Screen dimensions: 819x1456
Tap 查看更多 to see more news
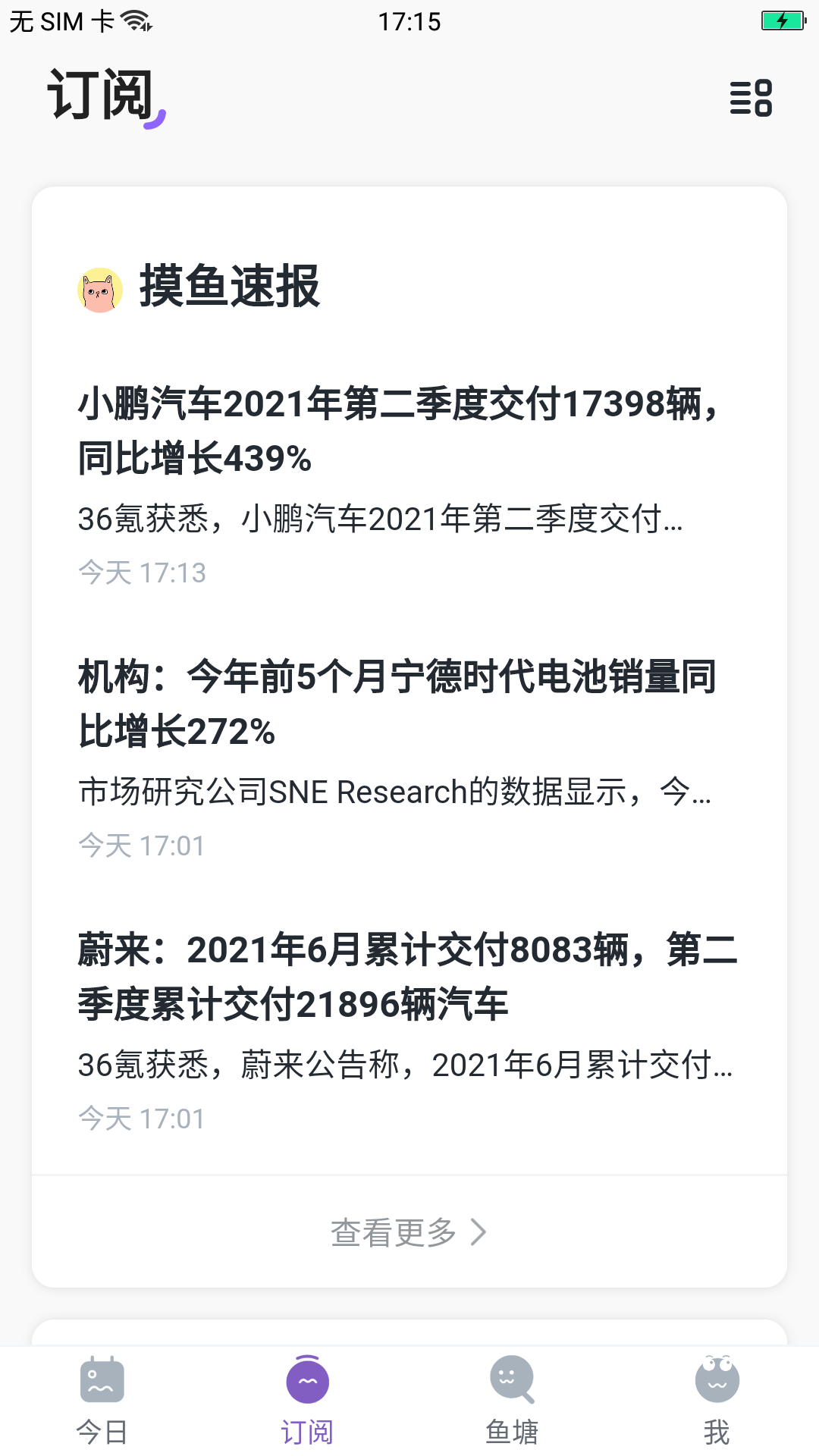pos(409,1232)
